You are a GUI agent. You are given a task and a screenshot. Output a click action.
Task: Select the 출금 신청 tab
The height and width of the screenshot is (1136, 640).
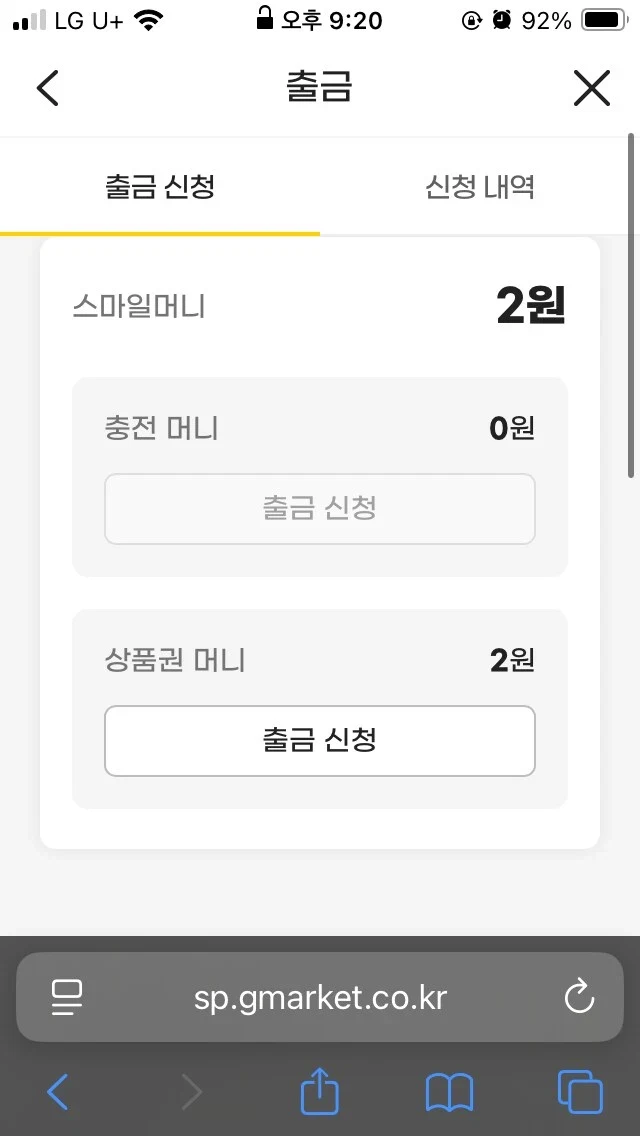[160, 187]
